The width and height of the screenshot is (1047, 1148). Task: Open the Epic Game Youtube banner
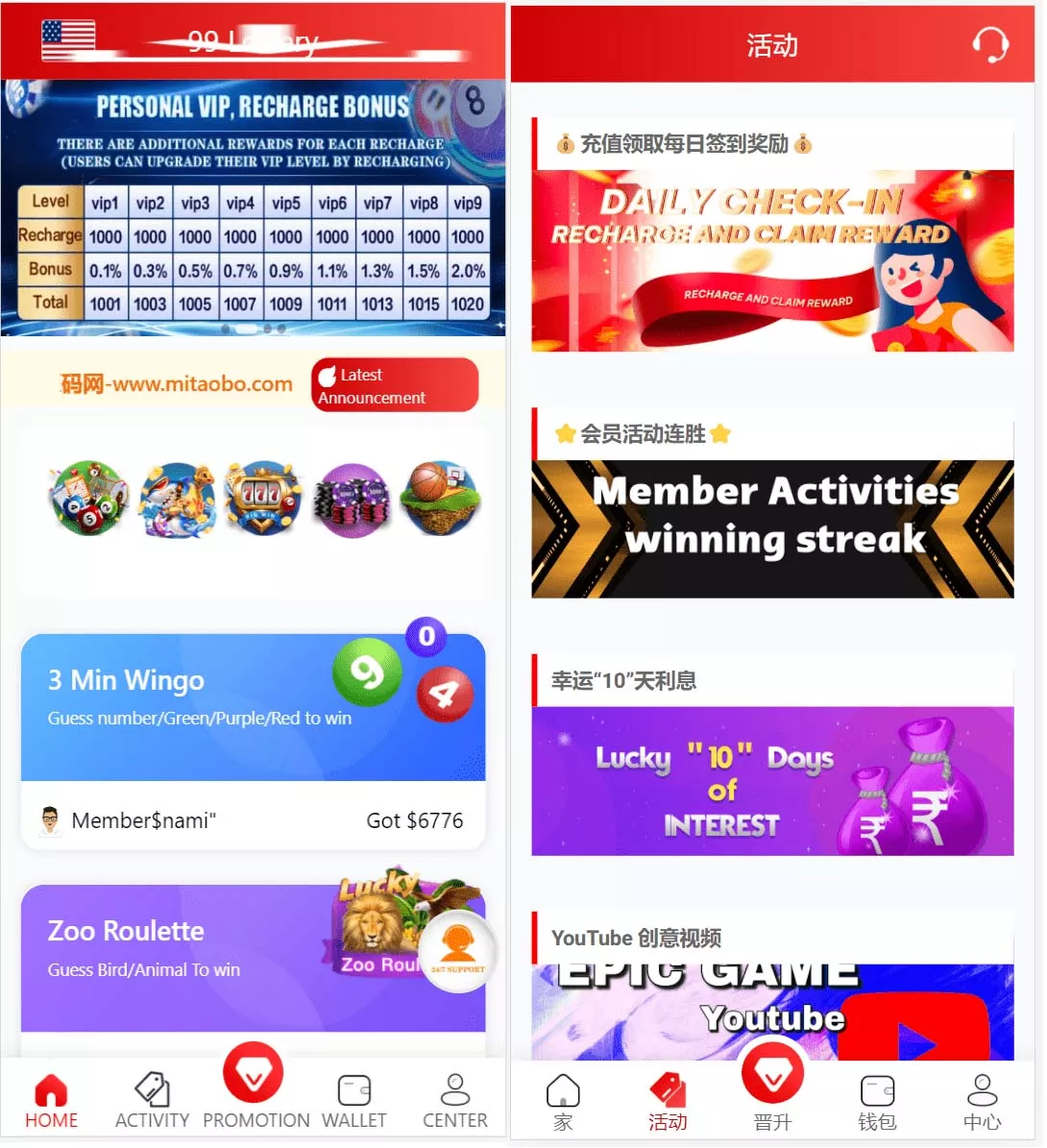point(772,1011)
